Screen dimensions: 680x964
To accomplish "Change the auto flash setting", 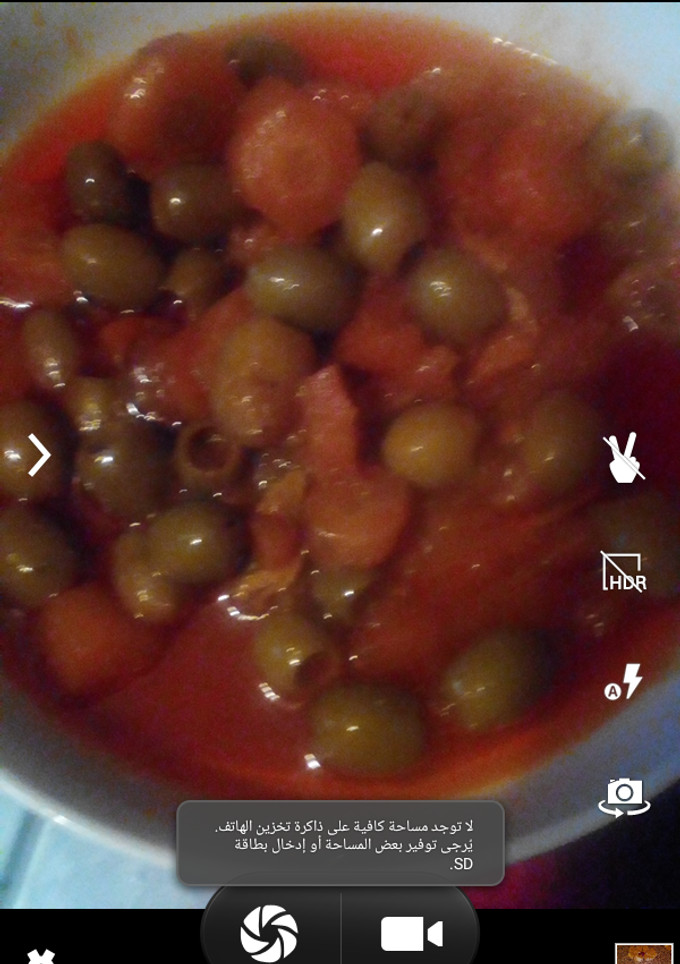I will pos(623,684).
